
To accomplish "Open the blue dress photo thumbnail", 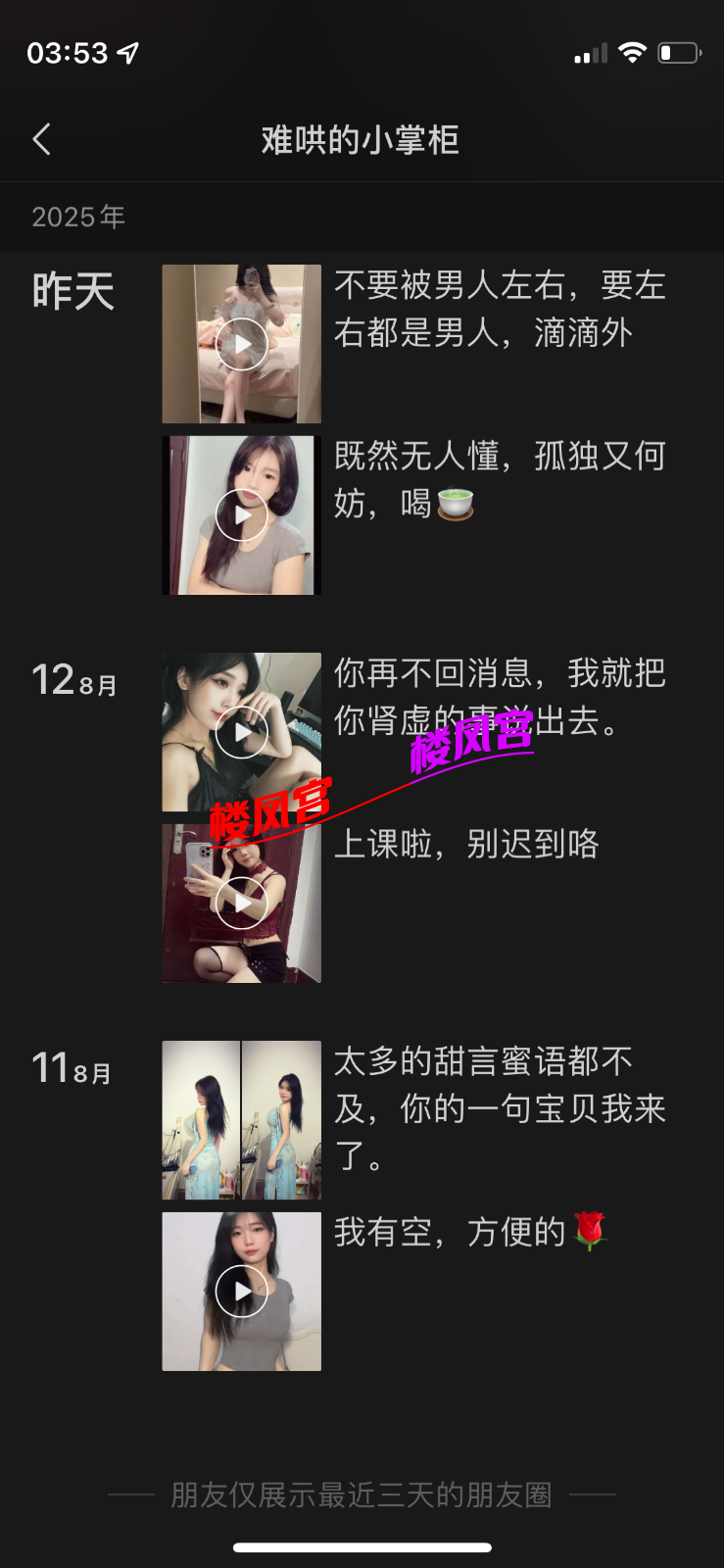I will (x=240, y=1119).
